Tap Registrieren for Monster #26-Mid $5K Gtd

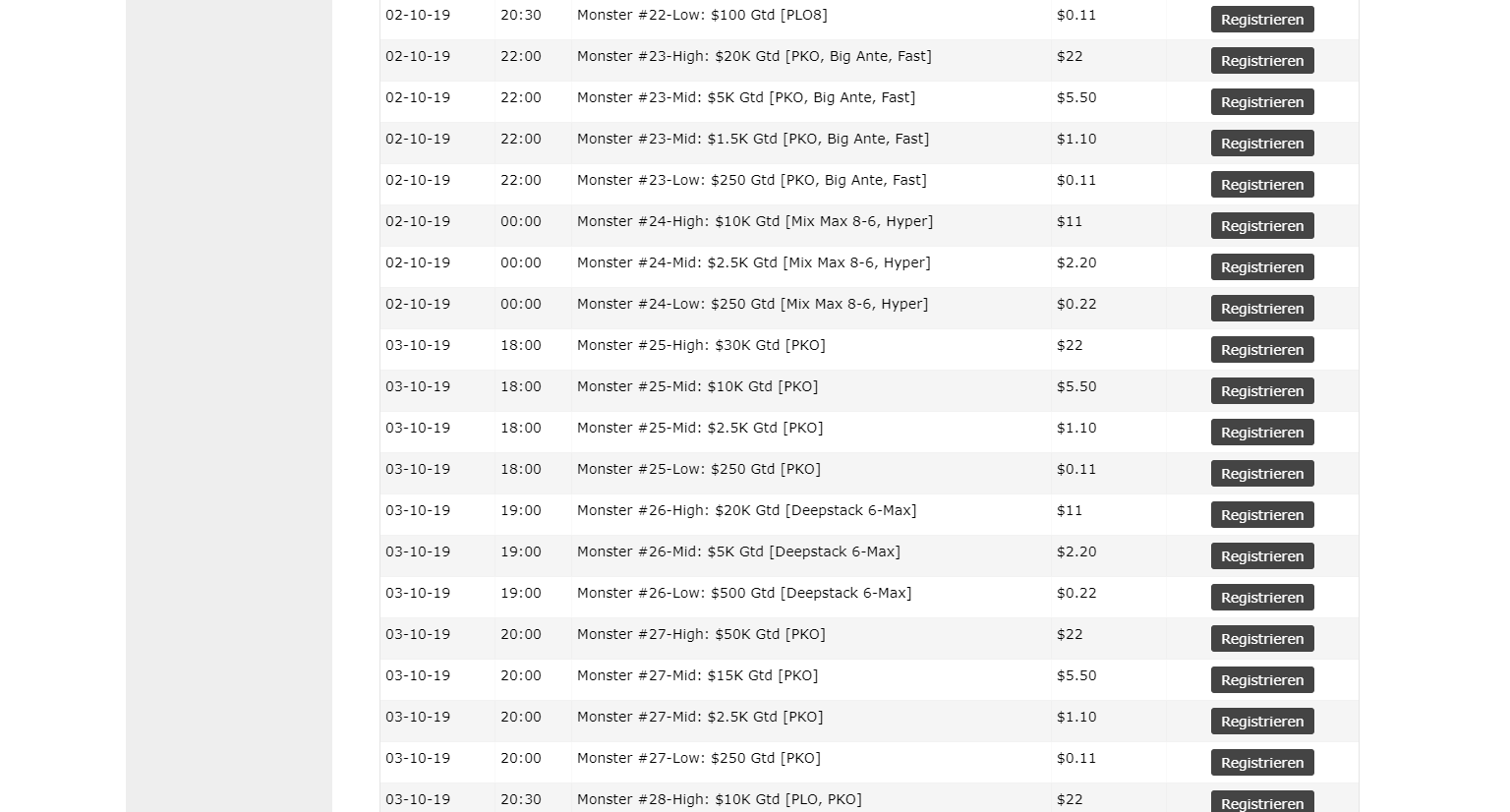[x=1262, y=556]
